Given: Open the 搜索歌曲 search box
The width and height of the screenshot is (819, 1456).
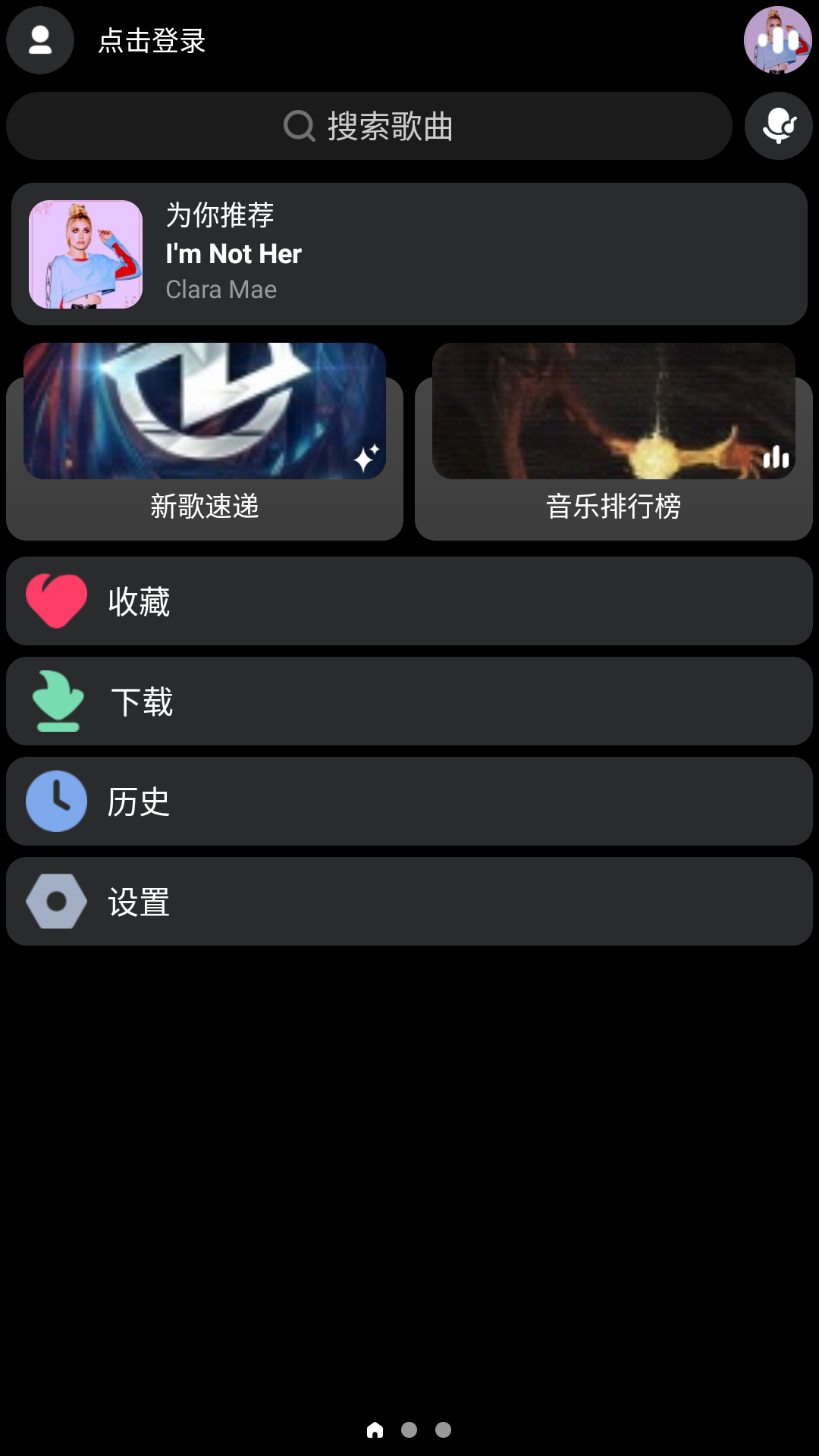Looking at the screenshot, I should click(369, 126).
